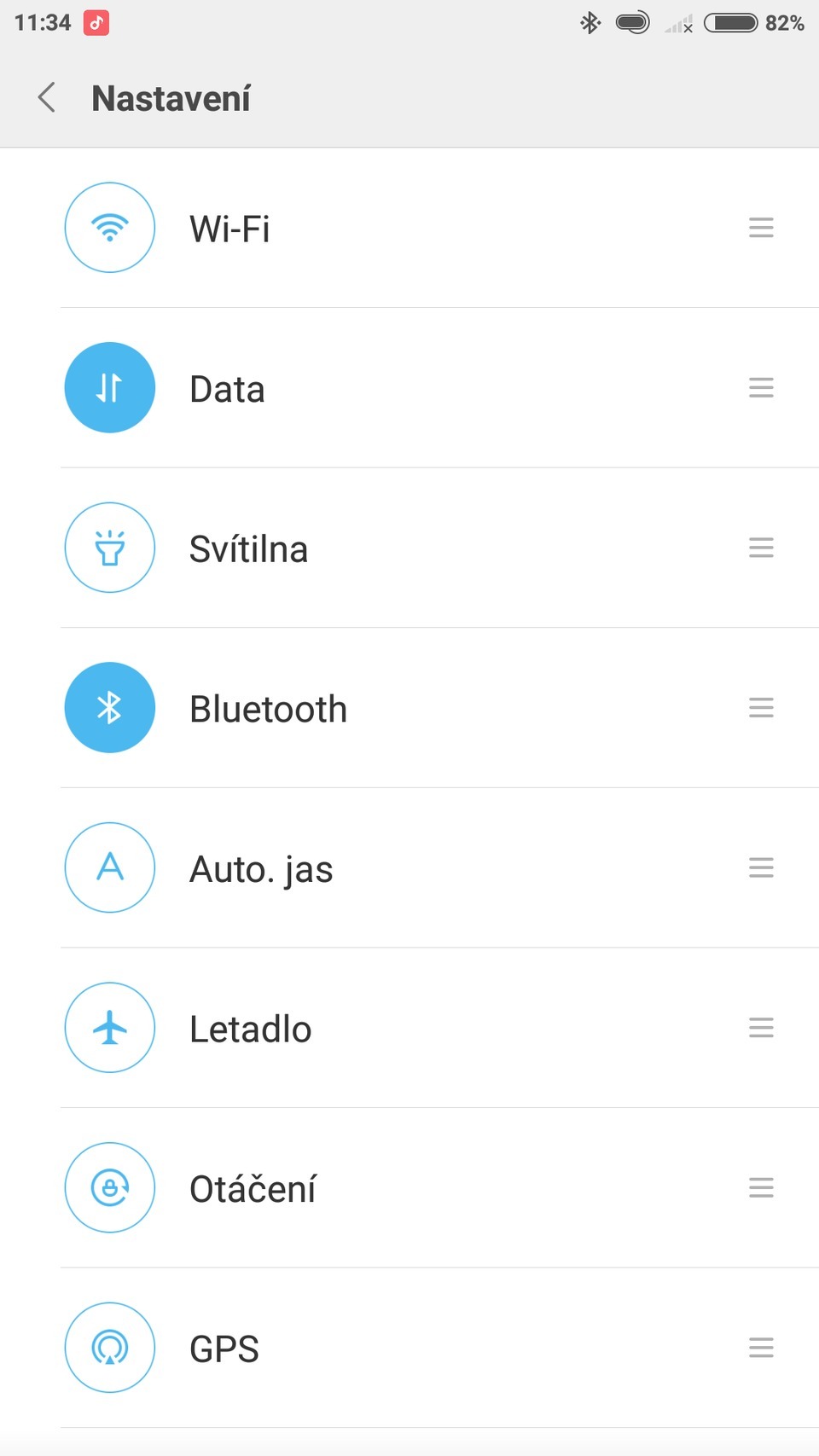Tap the drag handle beside GPS
Viewport: 819px width, 1456px height.
point(760,1348)
